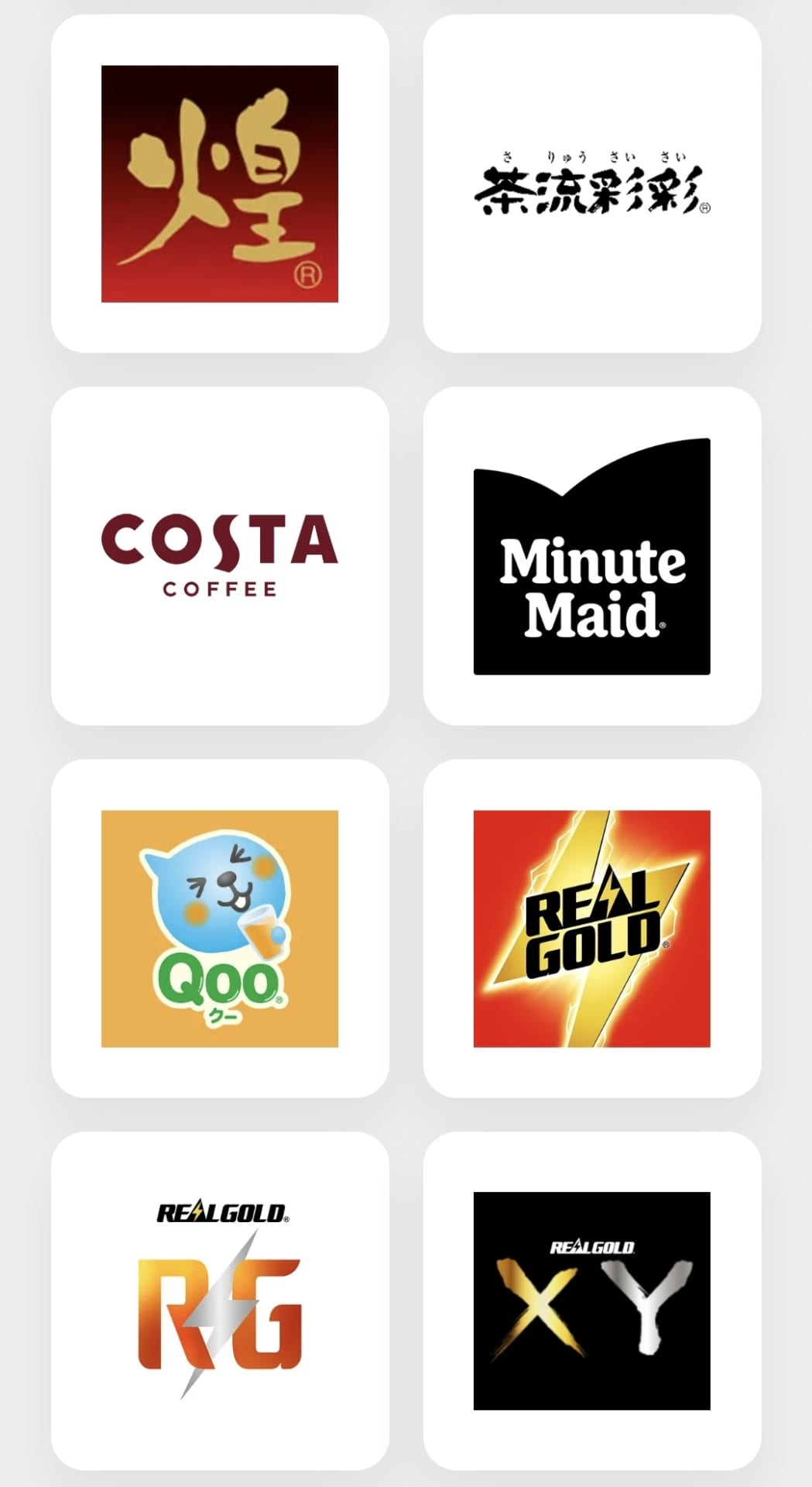Open the Real Gold RG brand card
The width and height of the screenshot is (812, 1487).
pyautogui.click(x=220, y=1301)
